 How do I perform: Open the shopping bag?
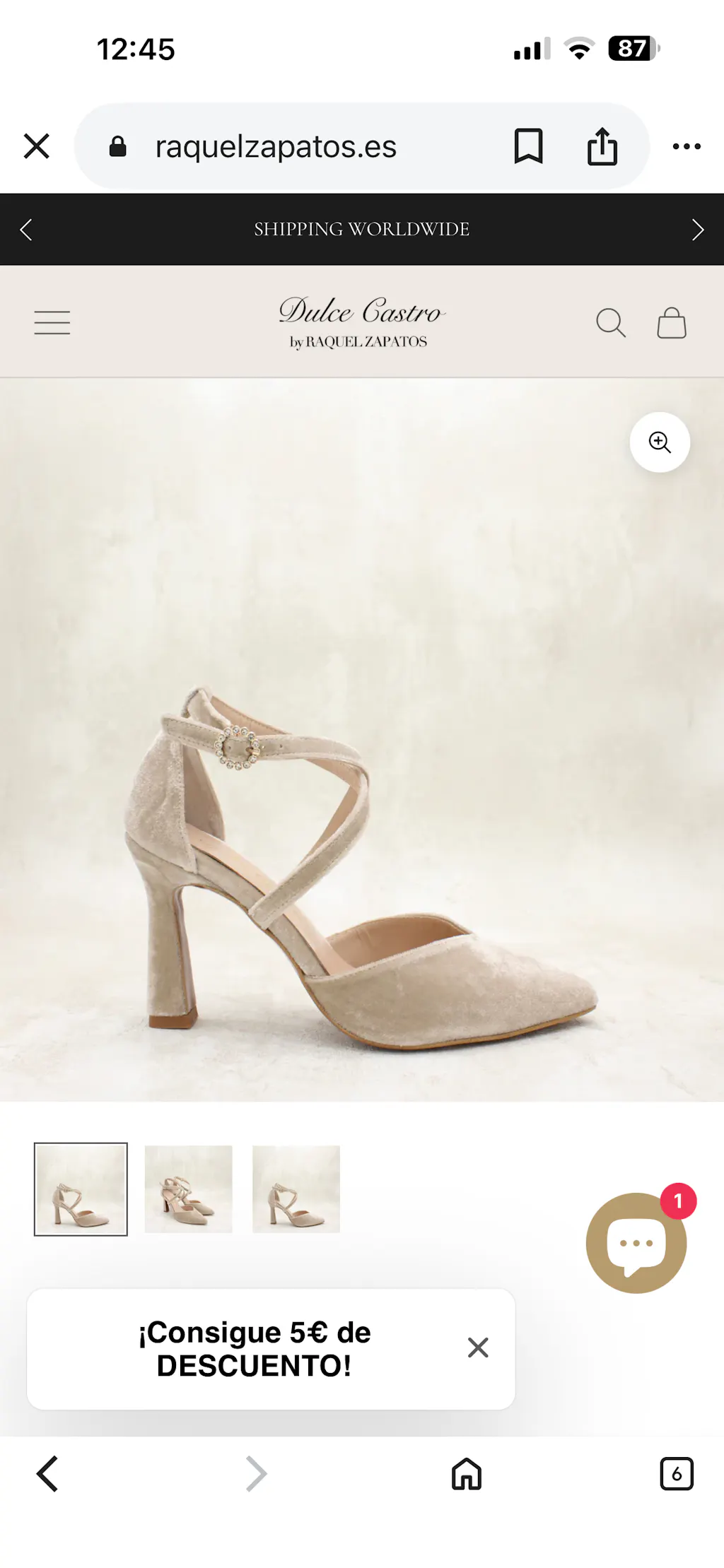pyautogui.click(x=672, y=323)
